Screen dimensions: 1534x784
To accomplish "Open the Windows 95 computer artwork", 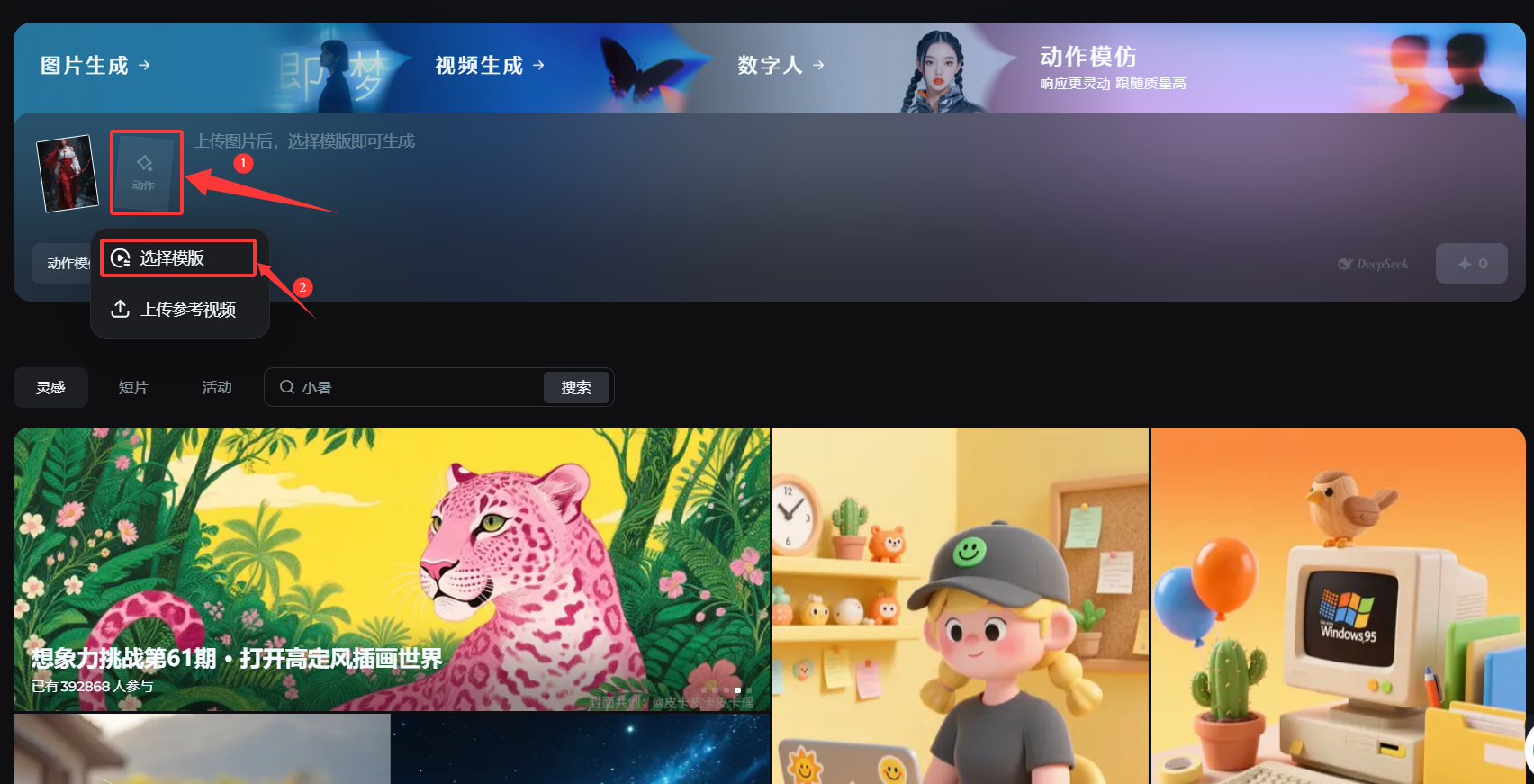I will 1338,605.
